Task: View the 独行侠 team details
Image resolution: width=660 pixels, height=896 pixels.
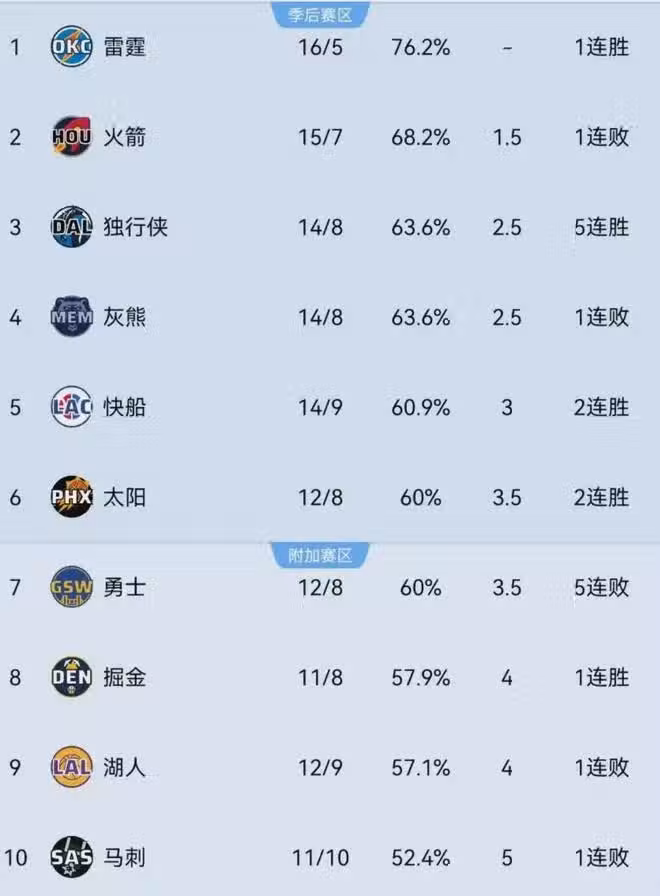Action: coord(135,227)
